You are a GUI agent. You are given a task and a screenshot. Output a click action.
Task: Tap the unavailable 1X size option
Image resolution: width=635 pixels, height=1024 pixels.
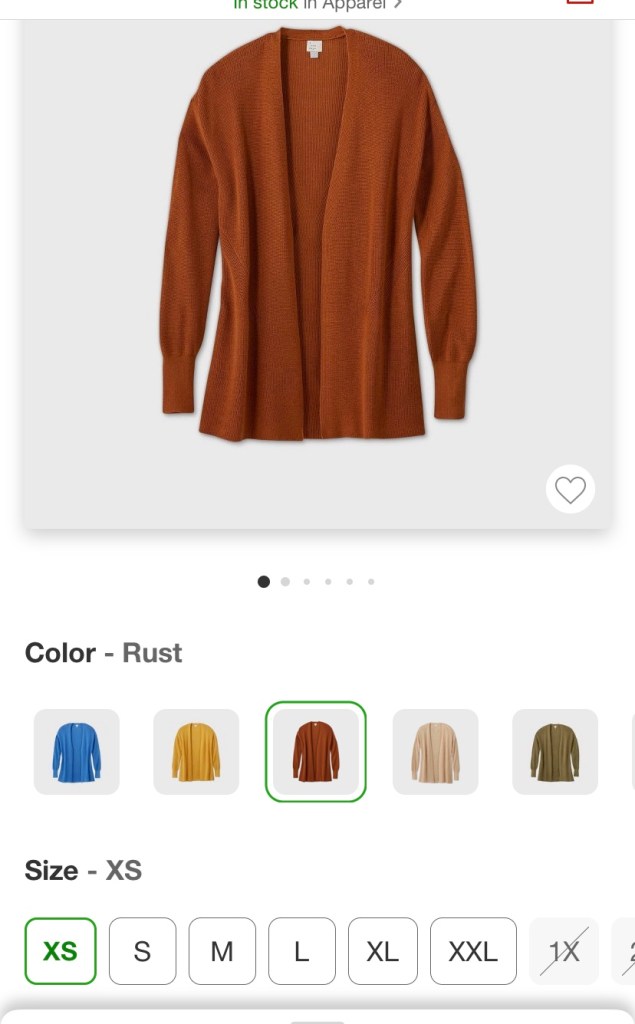tap(564, 951)
